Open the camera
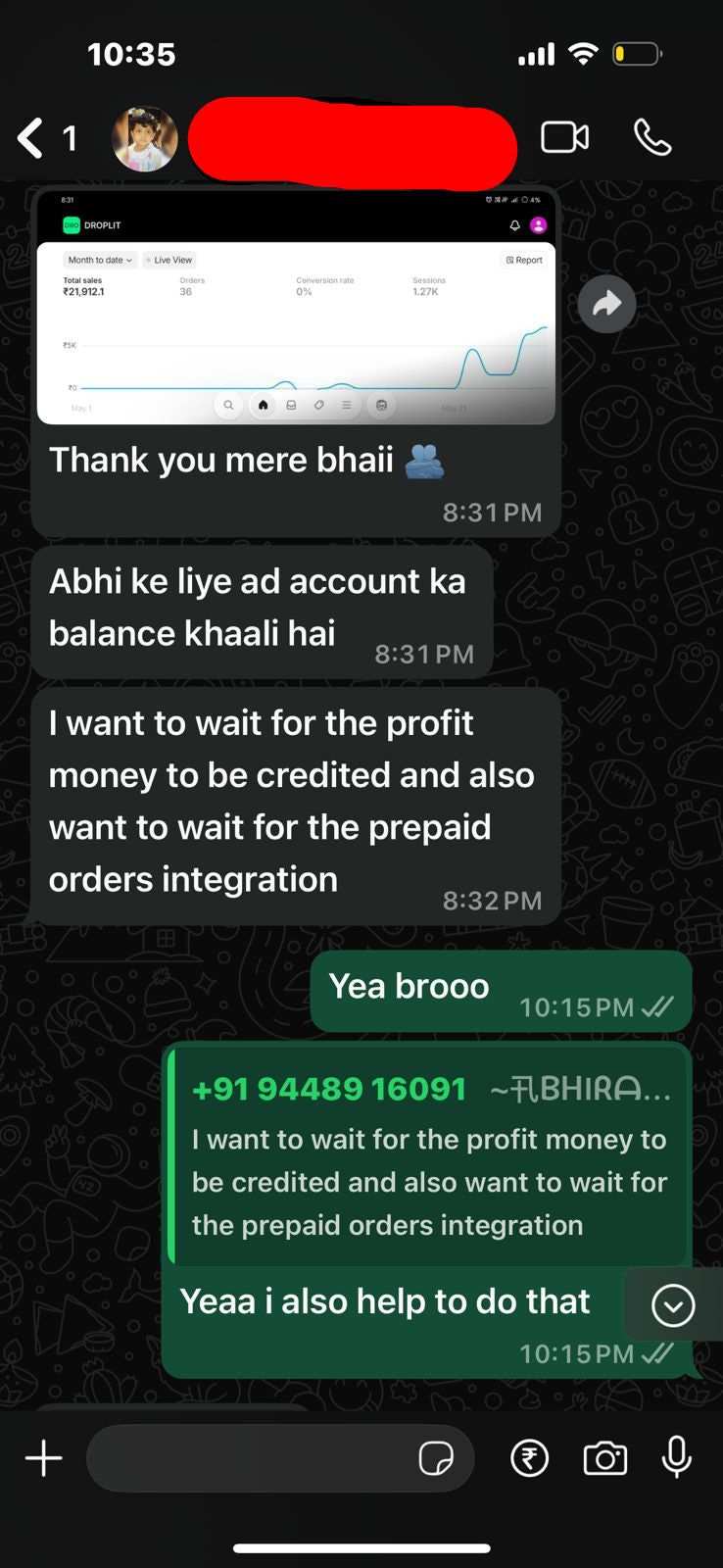 point(605,1458)
